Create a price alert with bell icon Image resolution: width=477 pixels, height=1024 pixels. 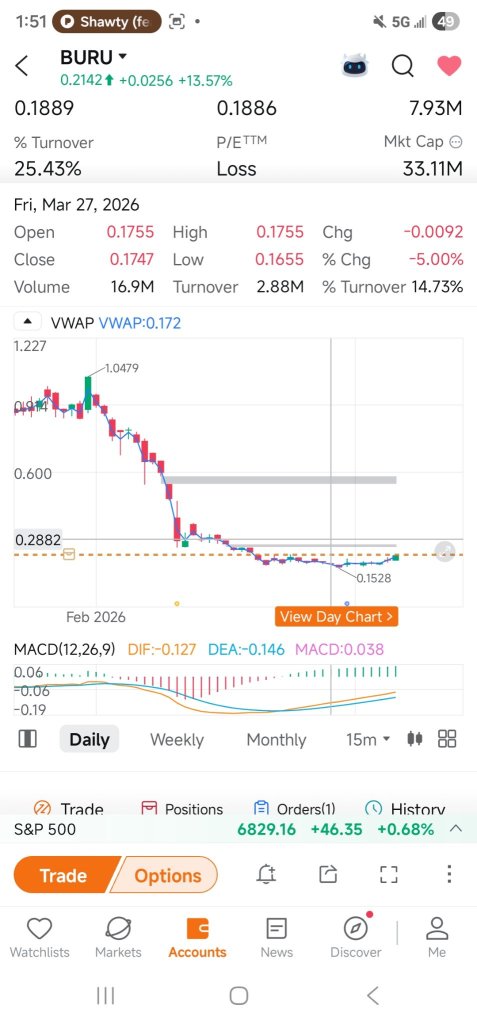tap(266, 874)
